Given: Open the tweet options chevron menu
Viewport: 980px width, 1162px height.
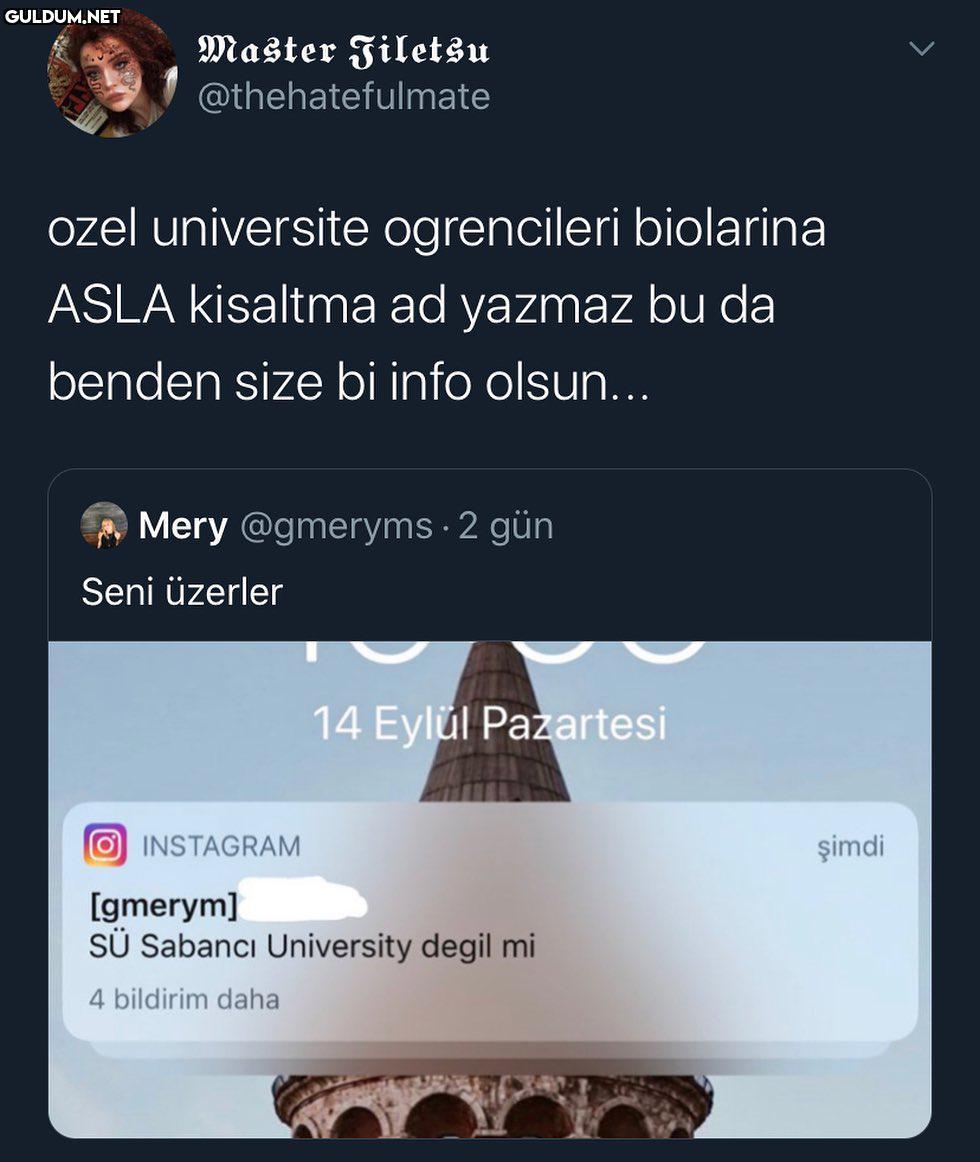Looking at the screenshot, I should tap(921, 48).
